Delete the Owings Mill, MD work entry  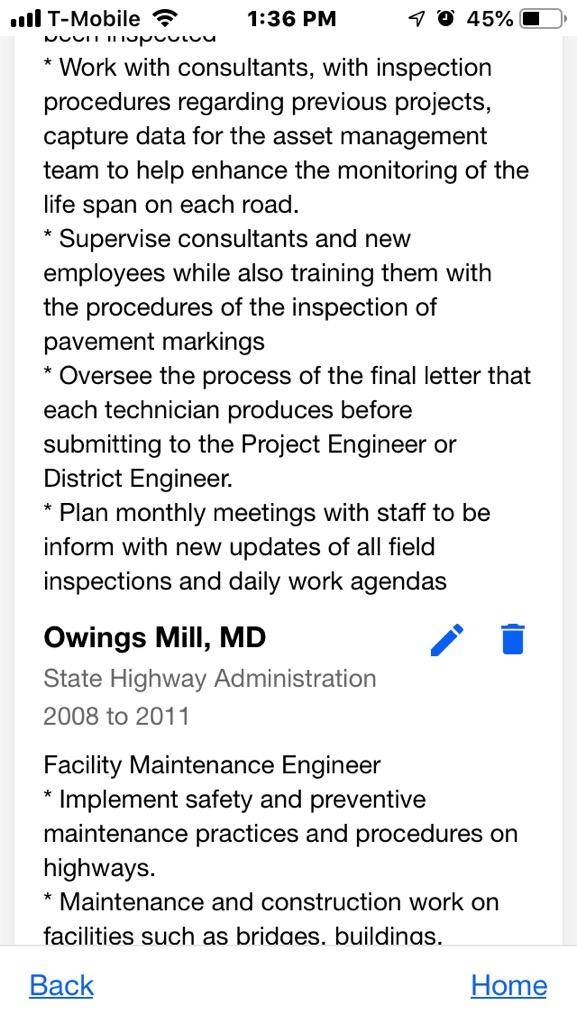(x=512, y=639)
